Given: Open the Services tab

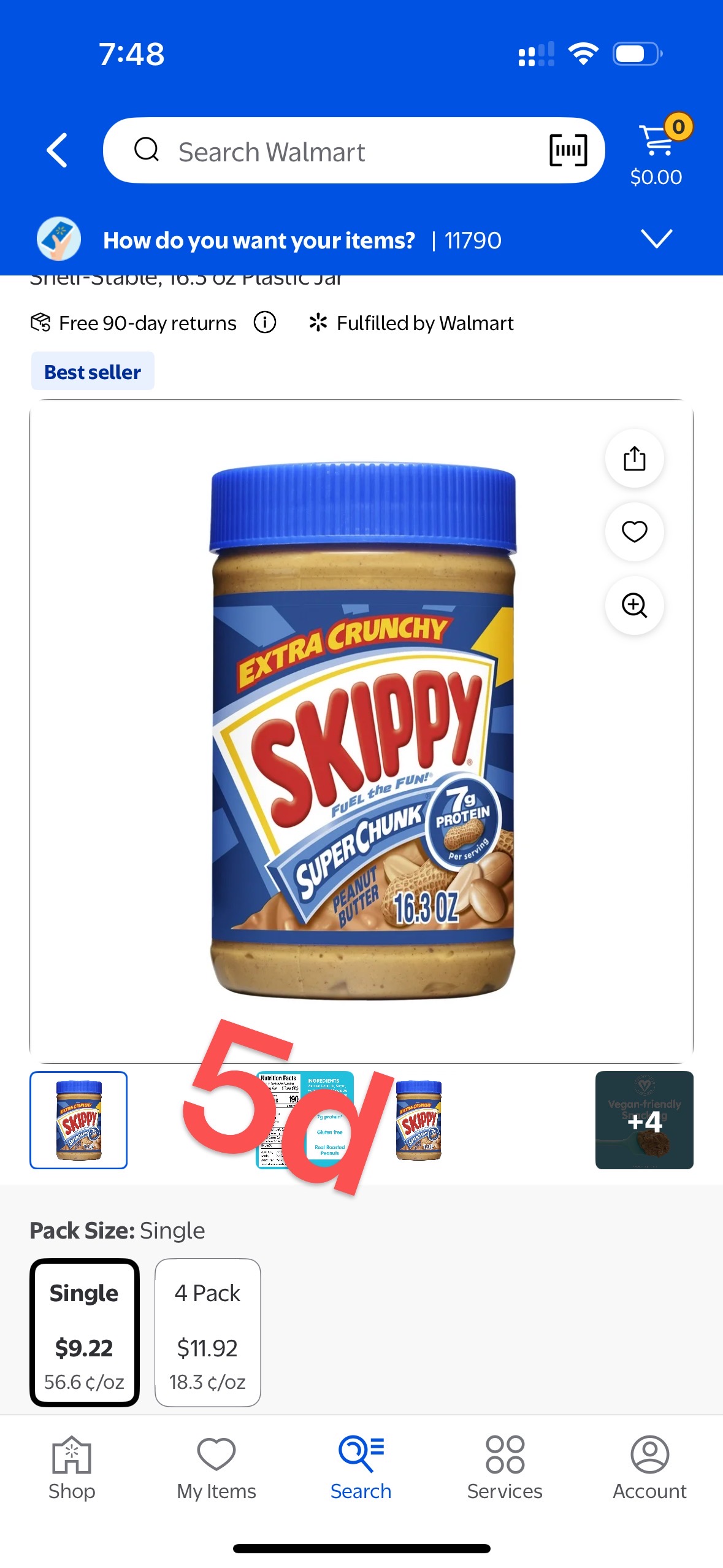Looking at the screenshot, I should tap(505, 1467).
